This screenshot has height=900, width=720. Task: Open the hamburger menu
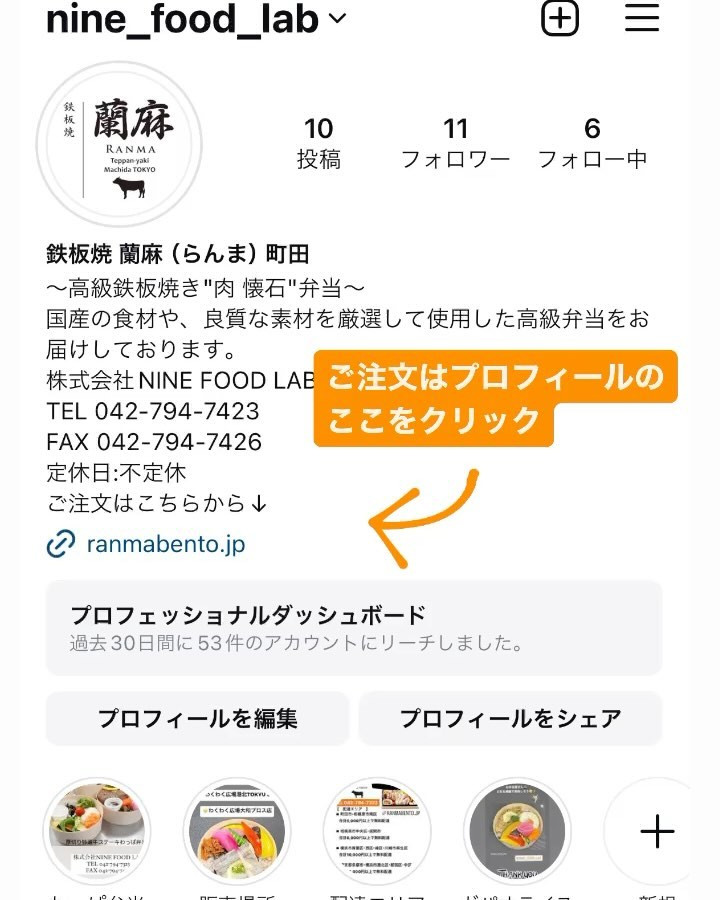point(643,19)
